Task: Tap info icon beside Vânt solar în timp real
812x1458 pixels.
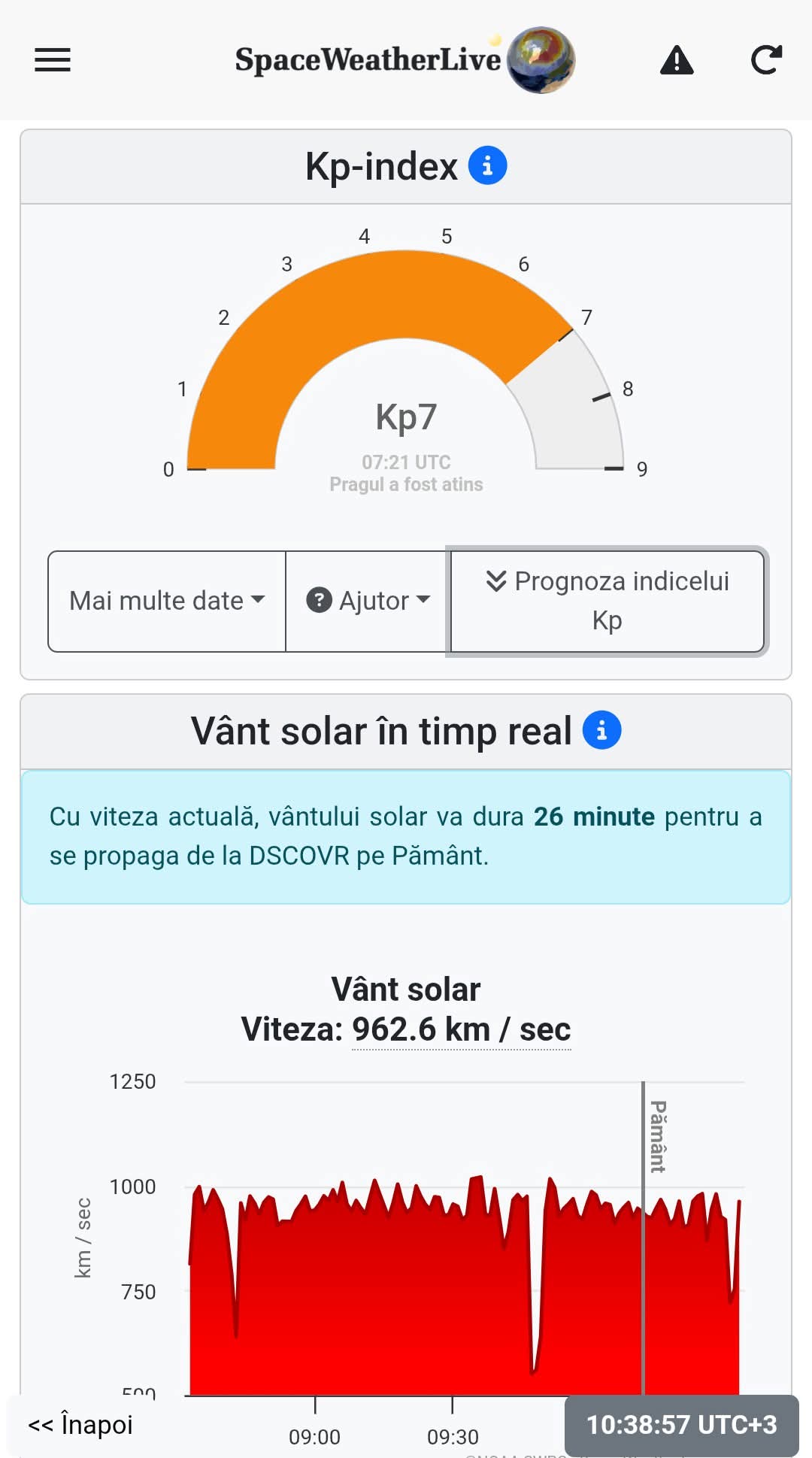Action: point(602,730)
